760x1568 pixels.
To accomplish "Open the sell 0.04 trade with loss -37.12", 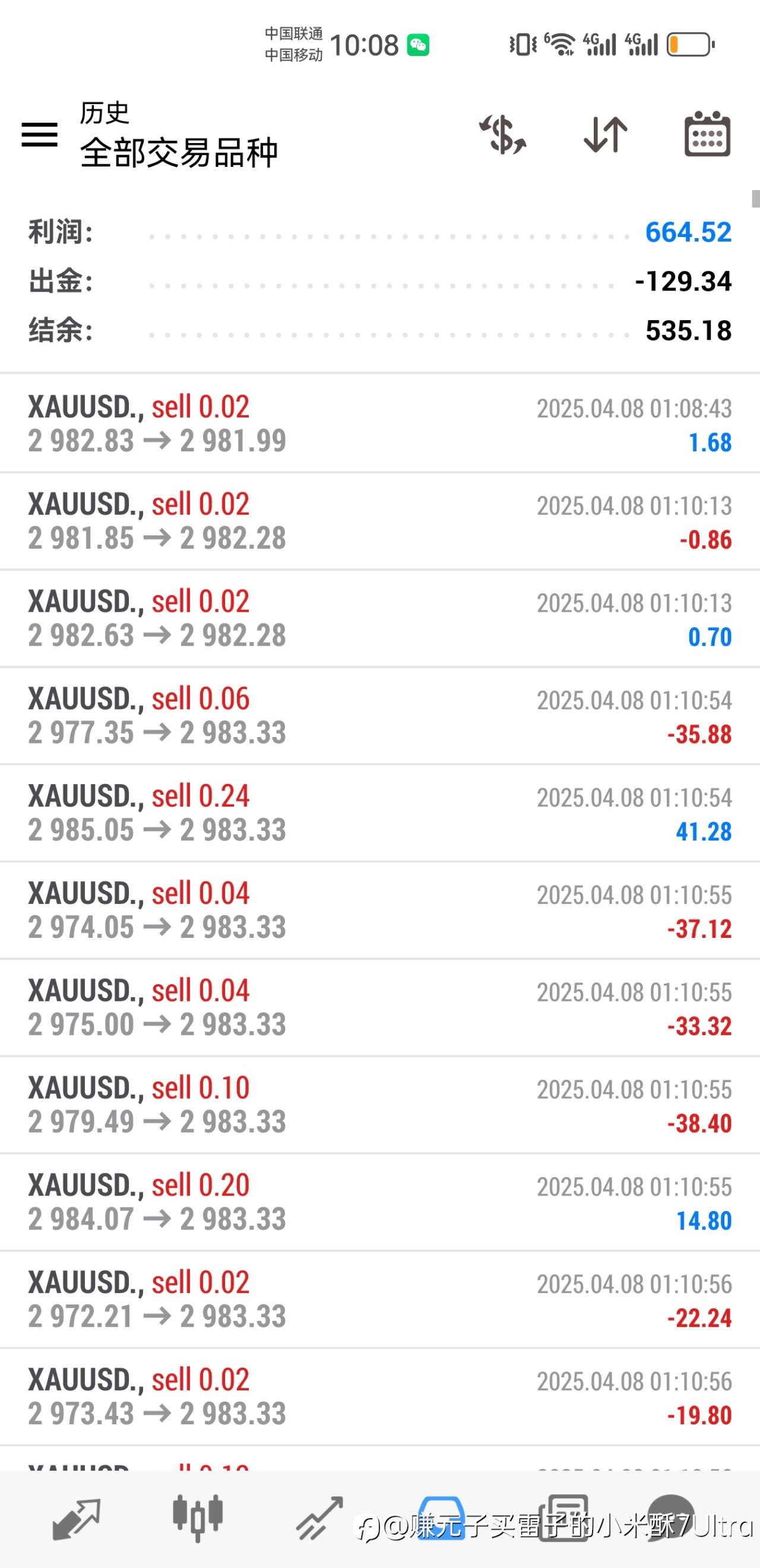I will point(379,910).
